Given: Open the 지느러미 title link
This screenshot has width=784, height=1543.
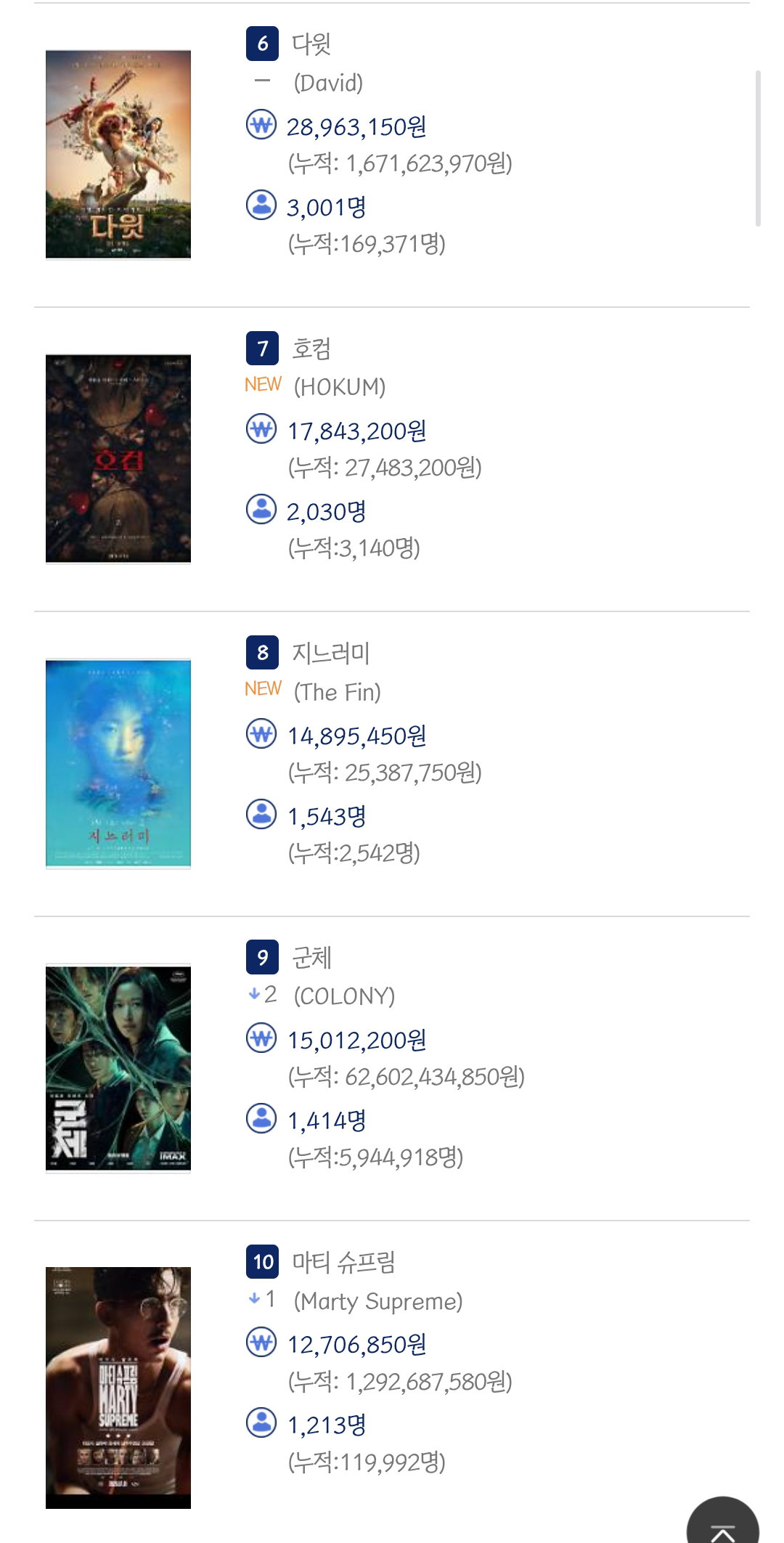Looking at the screenshot, I should point(331,653).
